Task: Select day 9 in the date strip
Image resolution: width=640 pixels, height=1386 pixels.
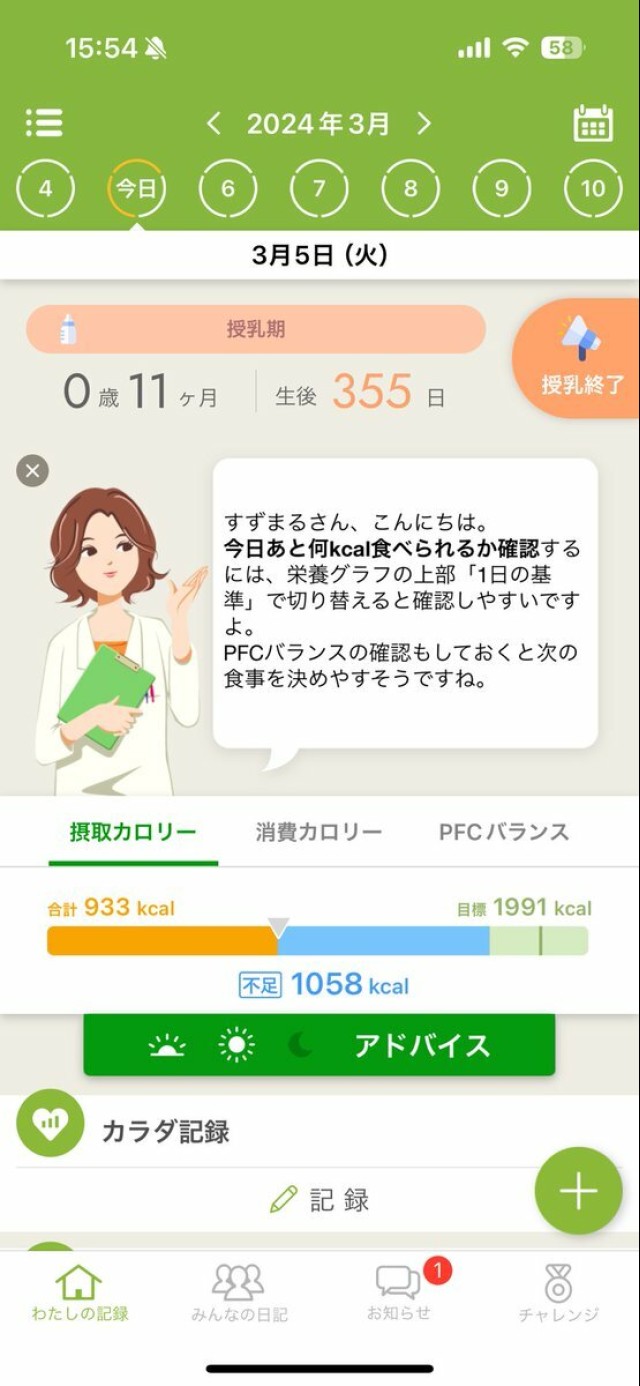Action: tap(501, 188)
